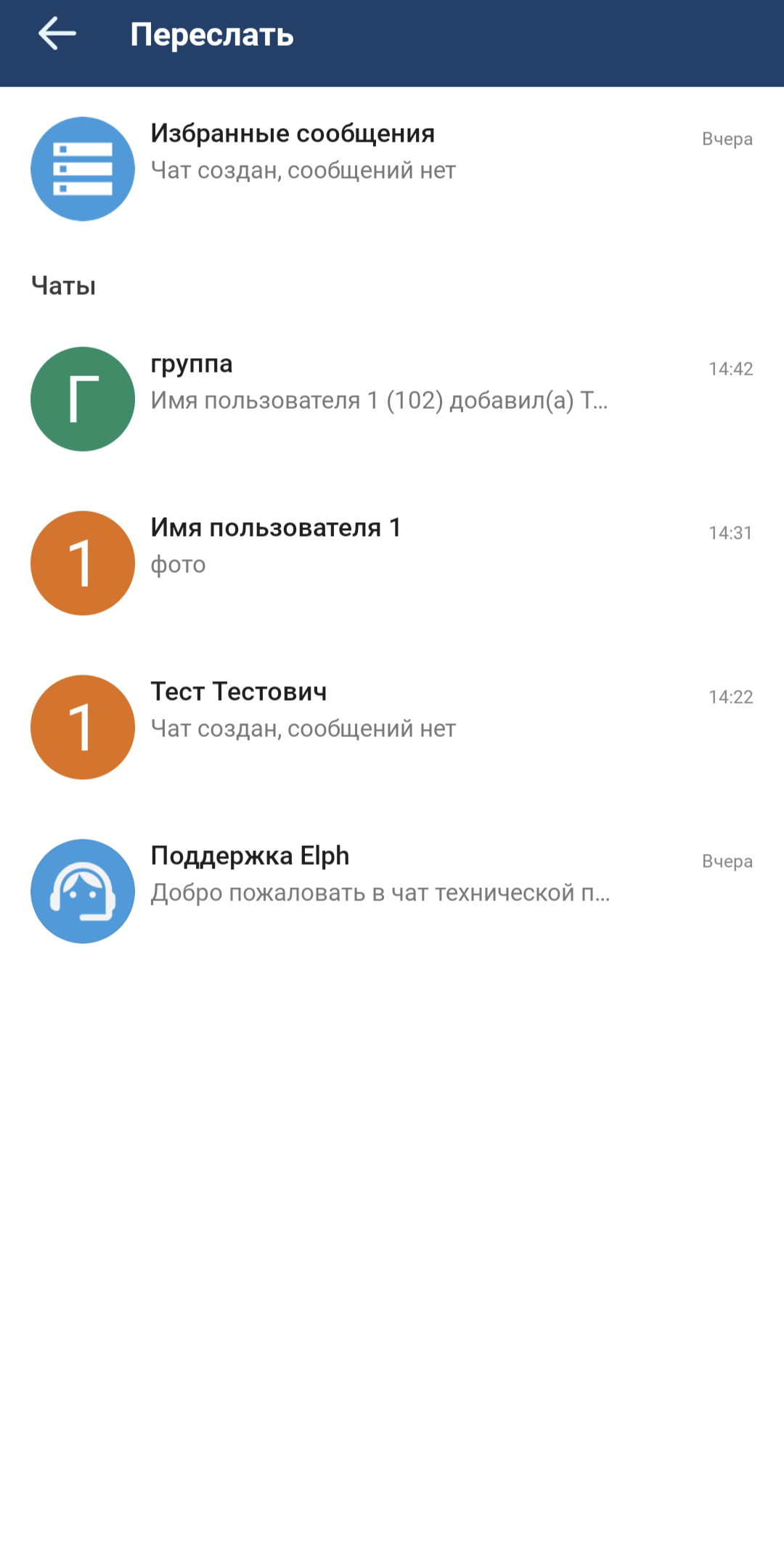Image resolution: width=784 pixels, height=1559 pixels.
Task: Forward to Избранные сообщения
Action: (x=392, y=168)
